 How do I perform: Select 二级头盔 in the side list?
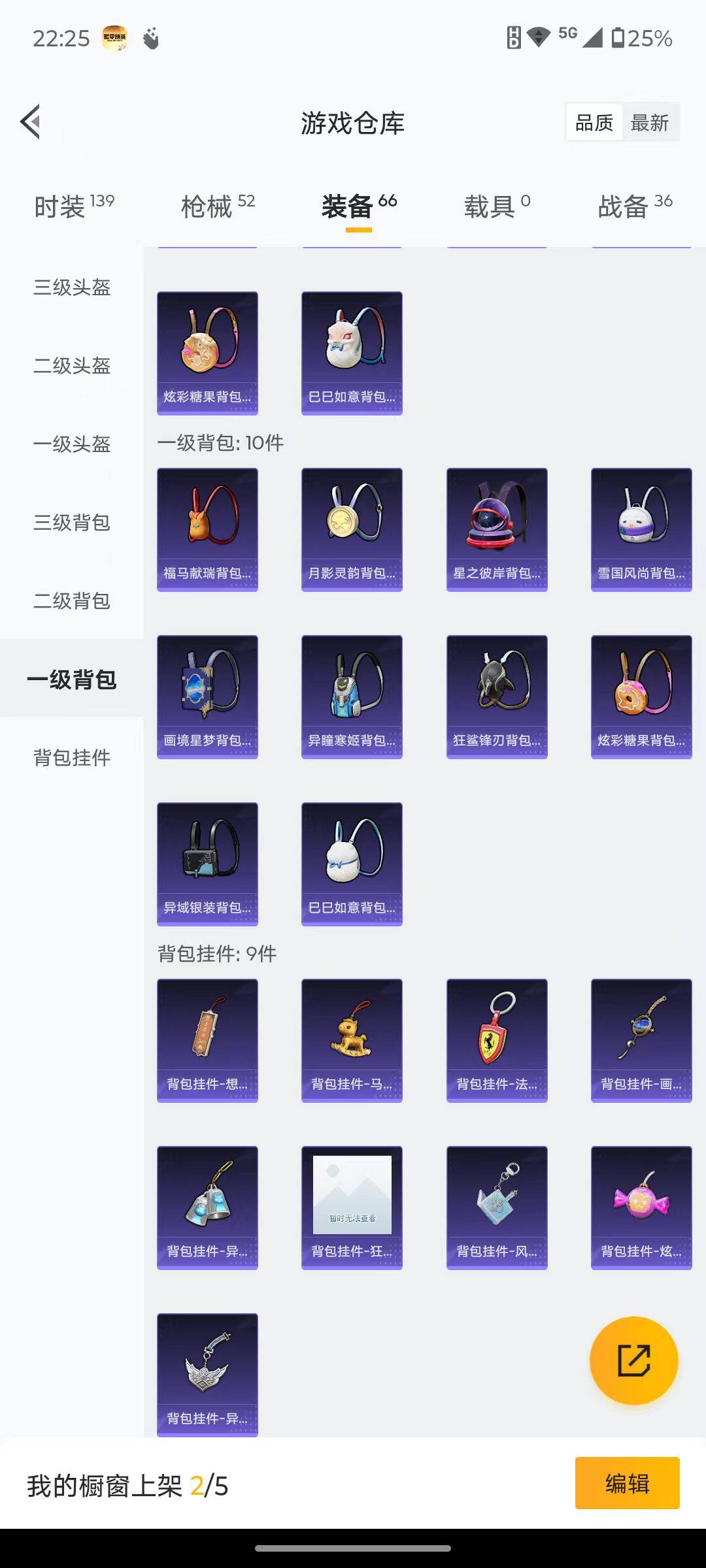[x=72, y=366]
